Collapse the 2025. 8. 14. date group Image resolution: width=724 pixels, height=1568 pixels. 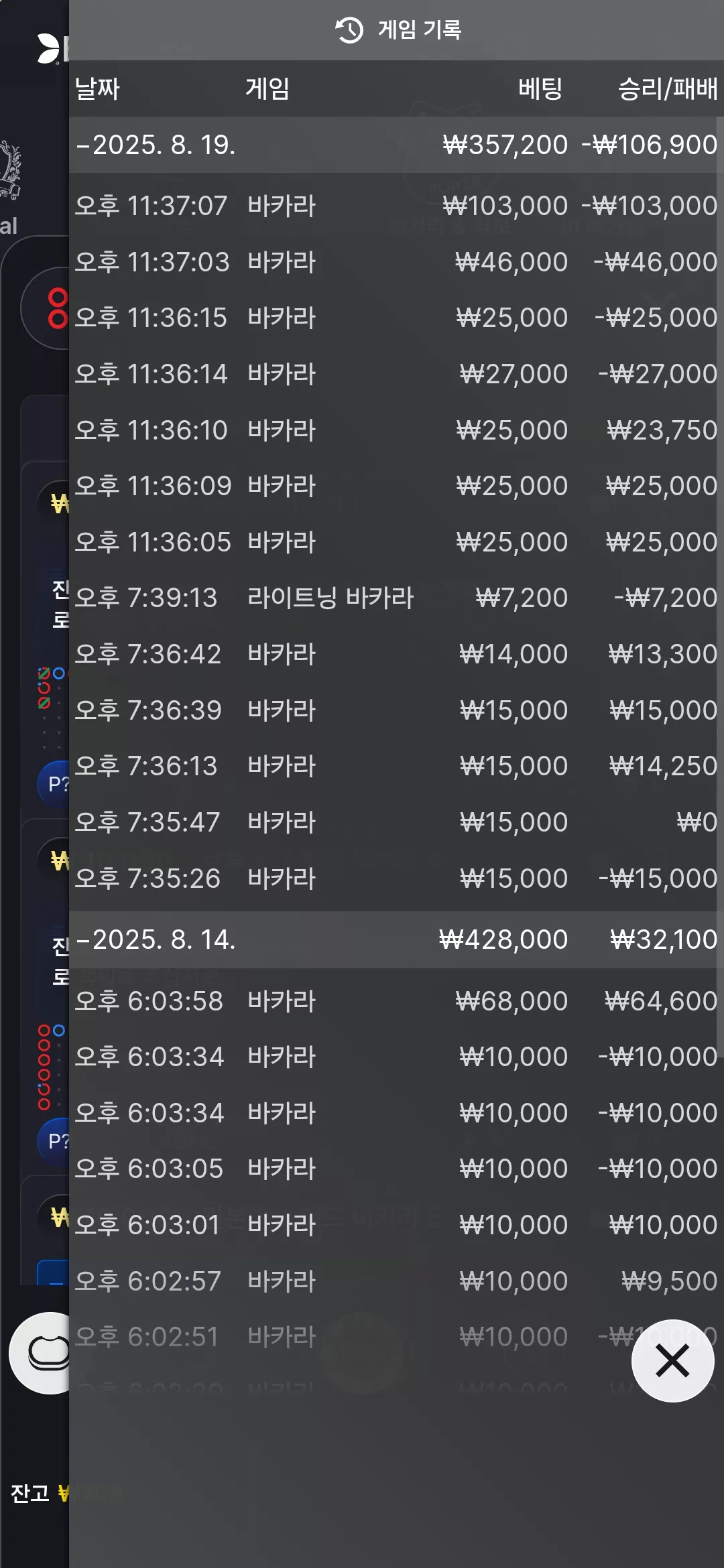pyautogui.click(x=396, y=939)
